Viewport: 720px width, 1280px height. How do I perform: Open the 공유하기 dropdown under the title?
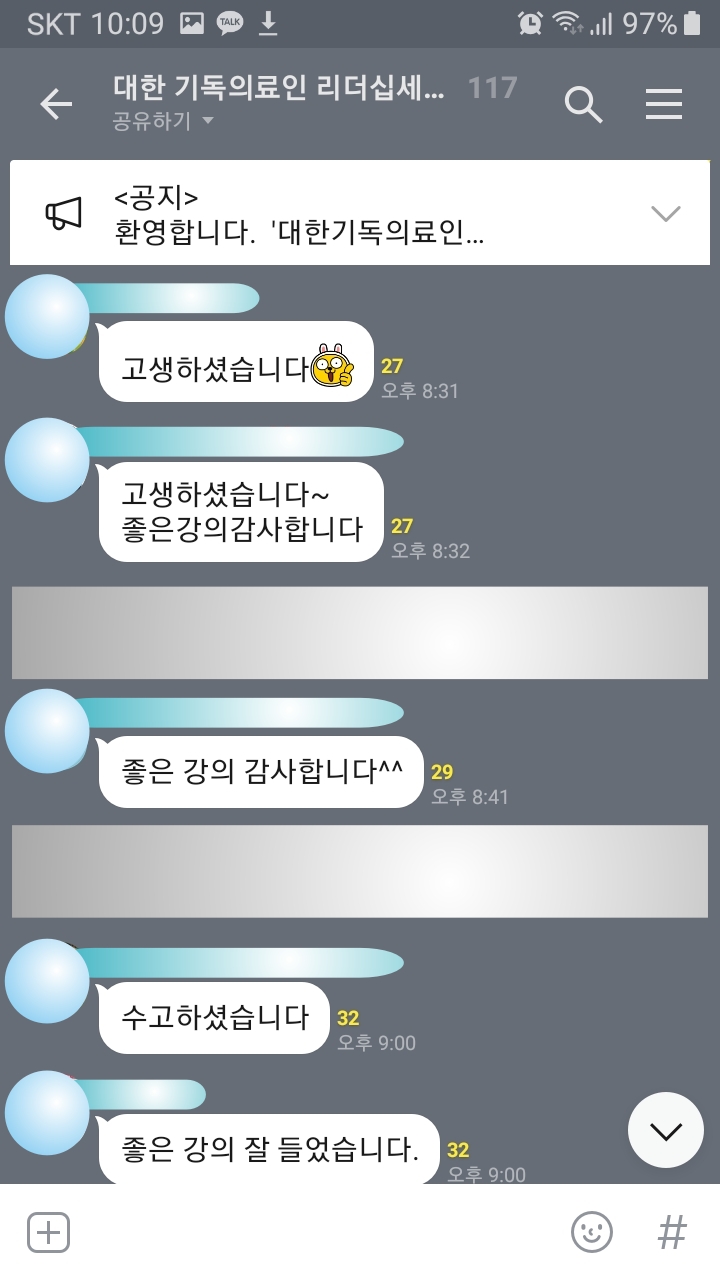pos(164,122)
